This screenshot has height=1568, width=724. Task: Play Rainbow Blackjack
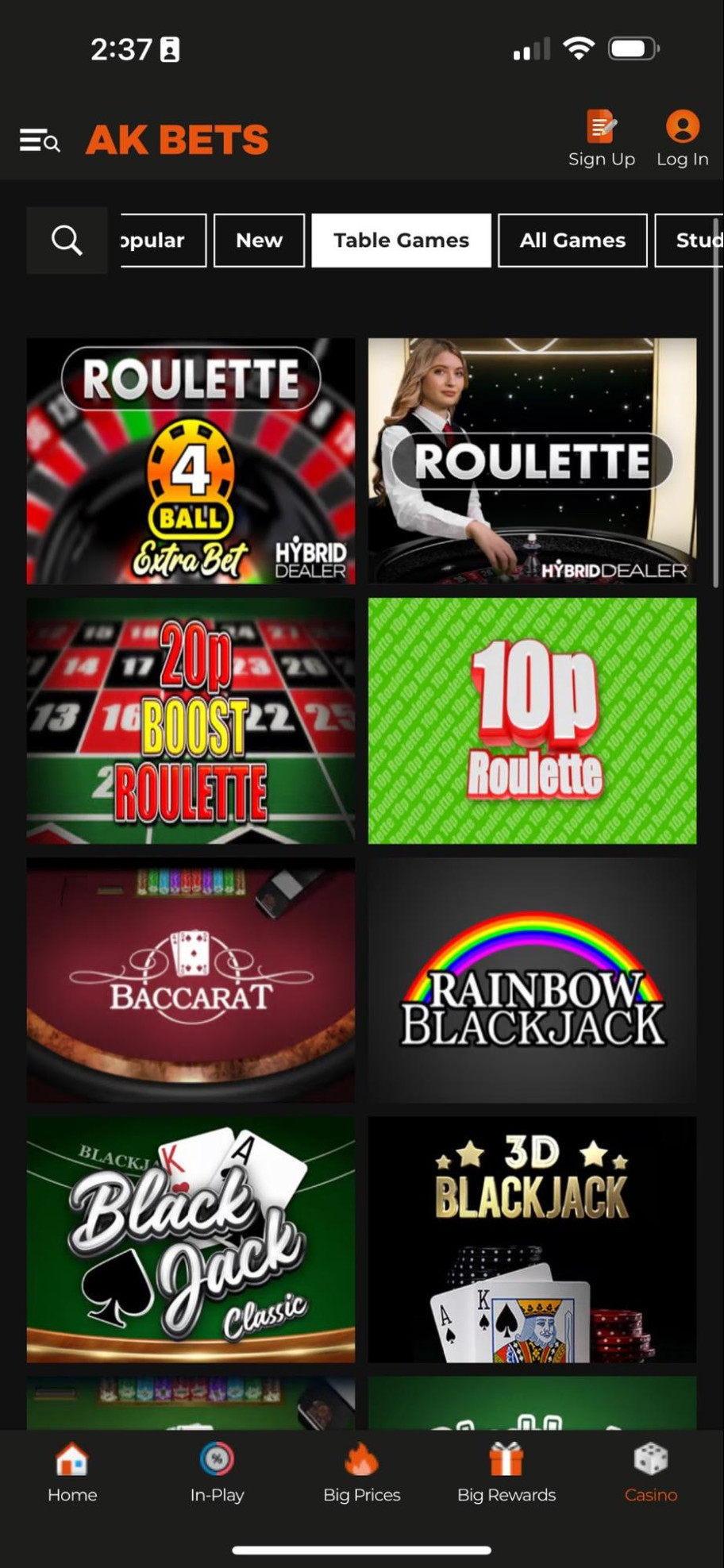pos(532,980)
